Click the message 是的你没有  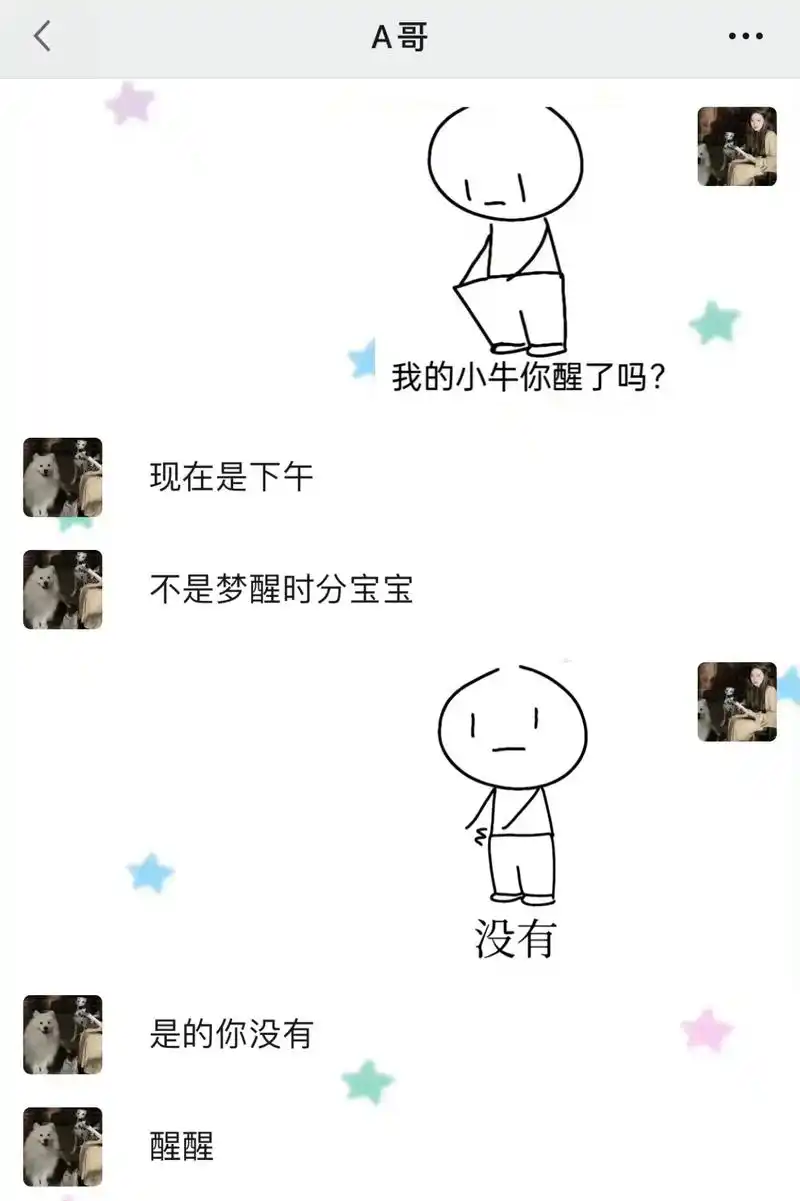pyautogui.click(x=230, y=1036)
